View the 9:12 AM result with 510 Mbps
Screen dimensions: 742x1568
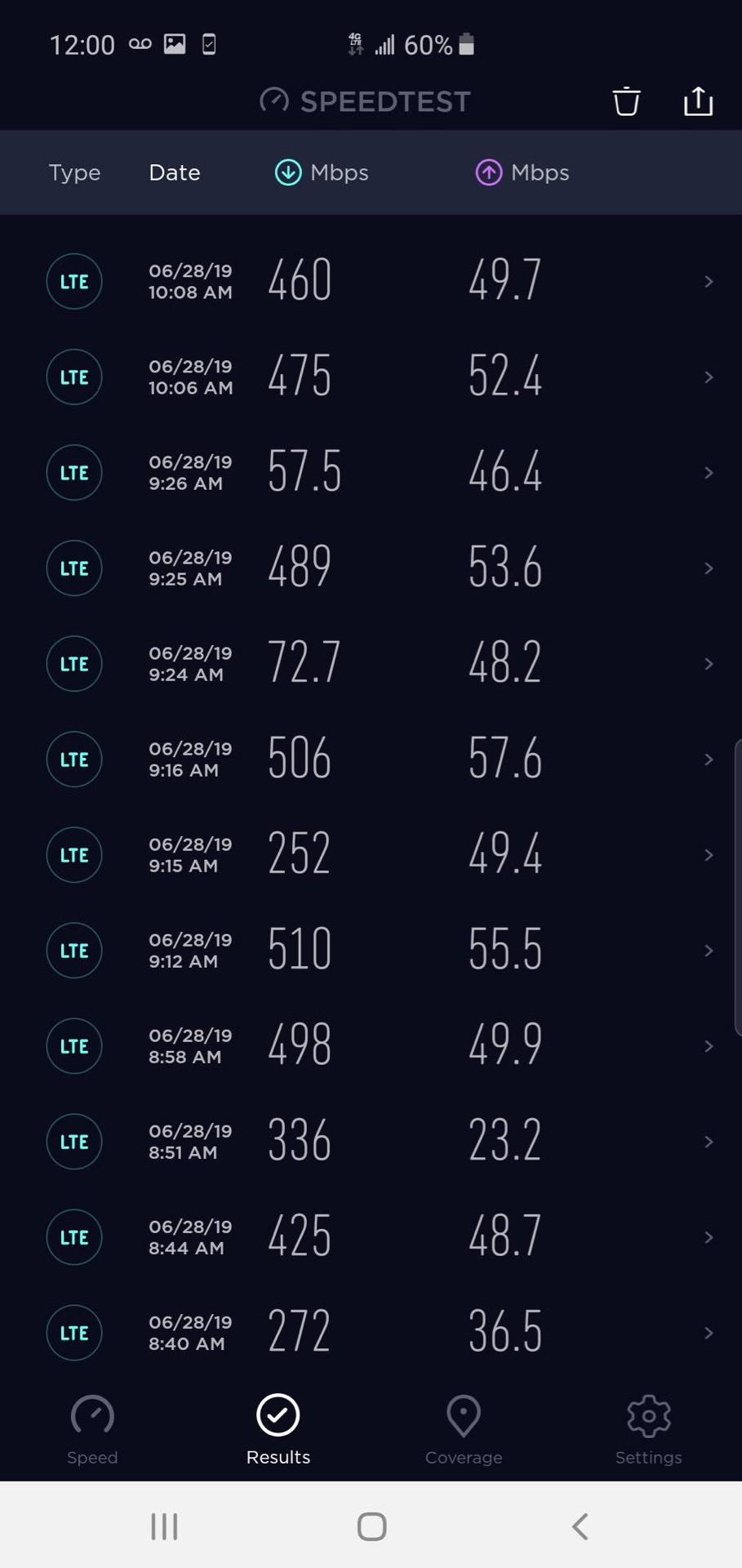371,951
